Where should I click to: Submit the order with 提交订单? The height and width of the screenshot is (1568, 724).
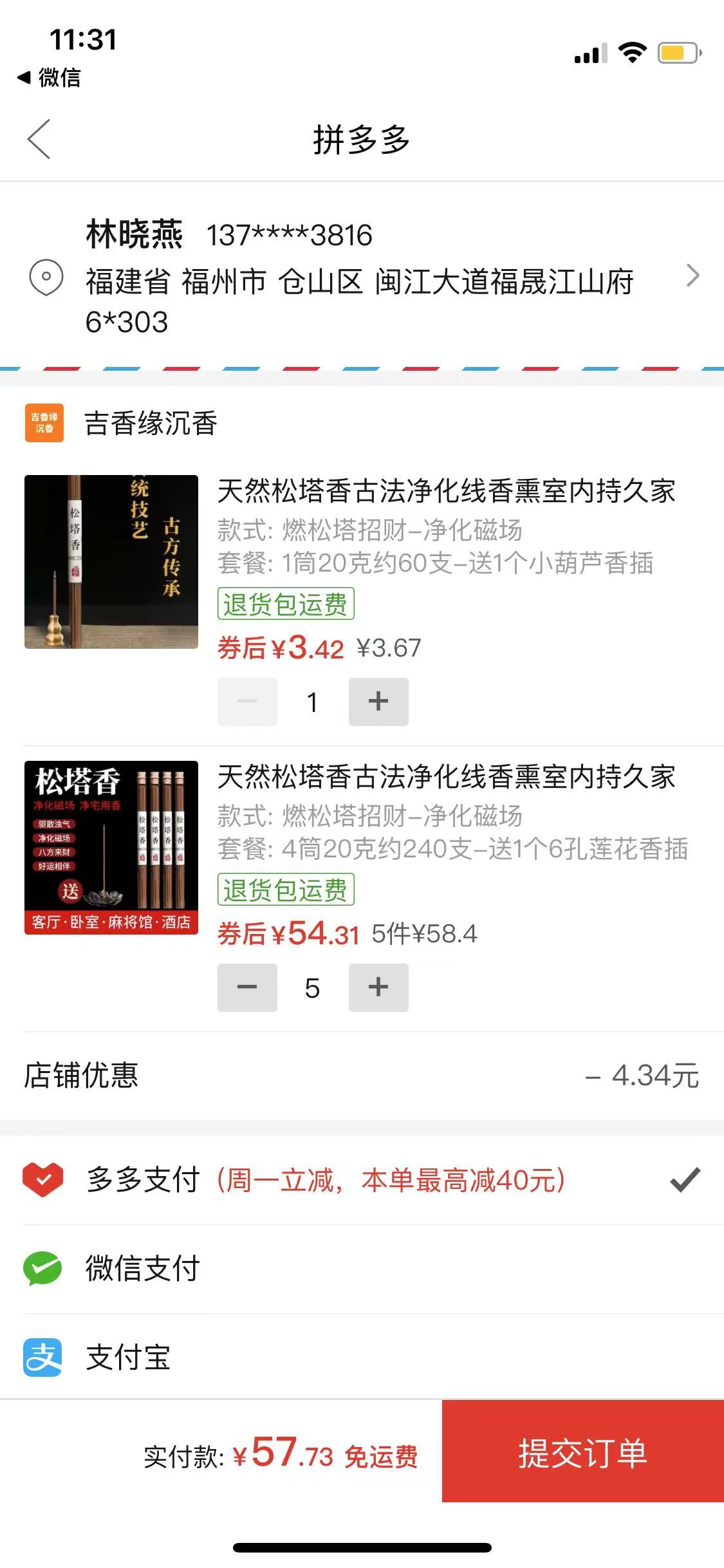point(582,1453)
